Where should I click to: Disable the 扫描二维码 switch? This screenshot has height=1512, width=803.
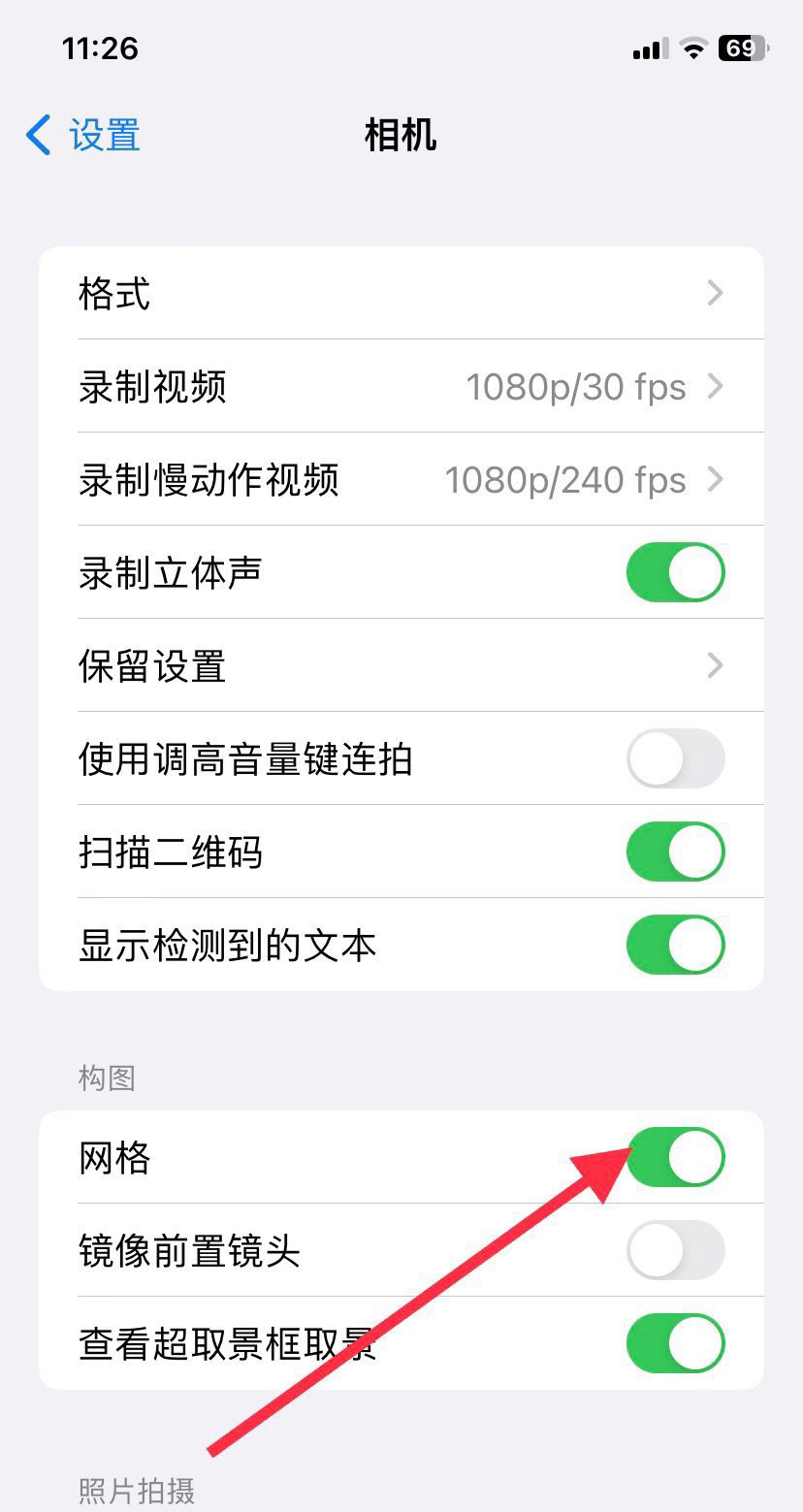point(675,852)
